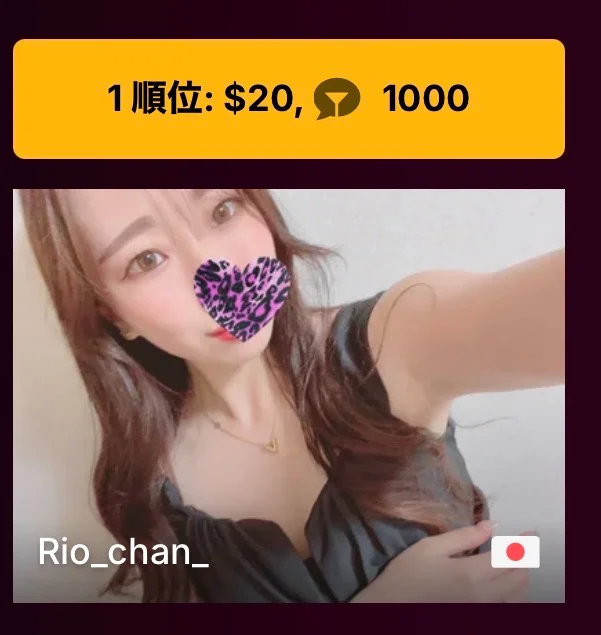Open Rio_chan_'s profile card
The image size is (601, 635).
pos(288,395)
